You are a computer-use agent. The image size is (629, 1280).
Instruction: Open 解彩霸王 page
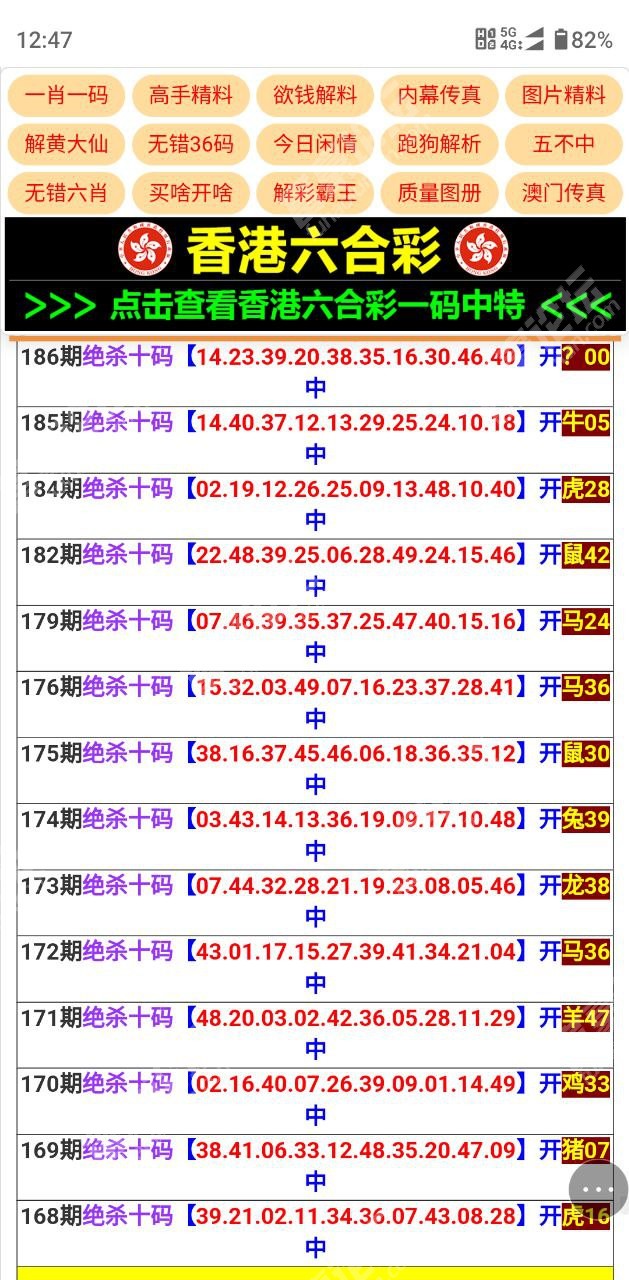click(315, 191)
